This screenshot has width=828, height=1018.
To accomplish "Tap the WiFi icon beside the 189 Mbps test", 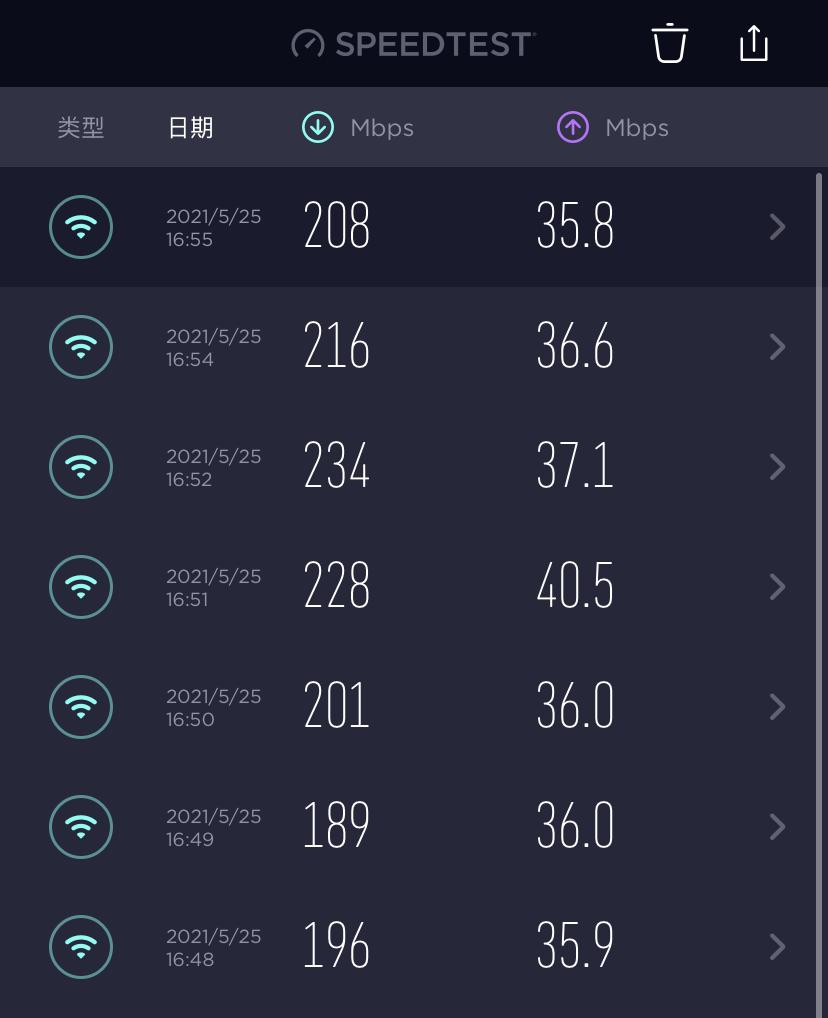I will pos(81,827).
